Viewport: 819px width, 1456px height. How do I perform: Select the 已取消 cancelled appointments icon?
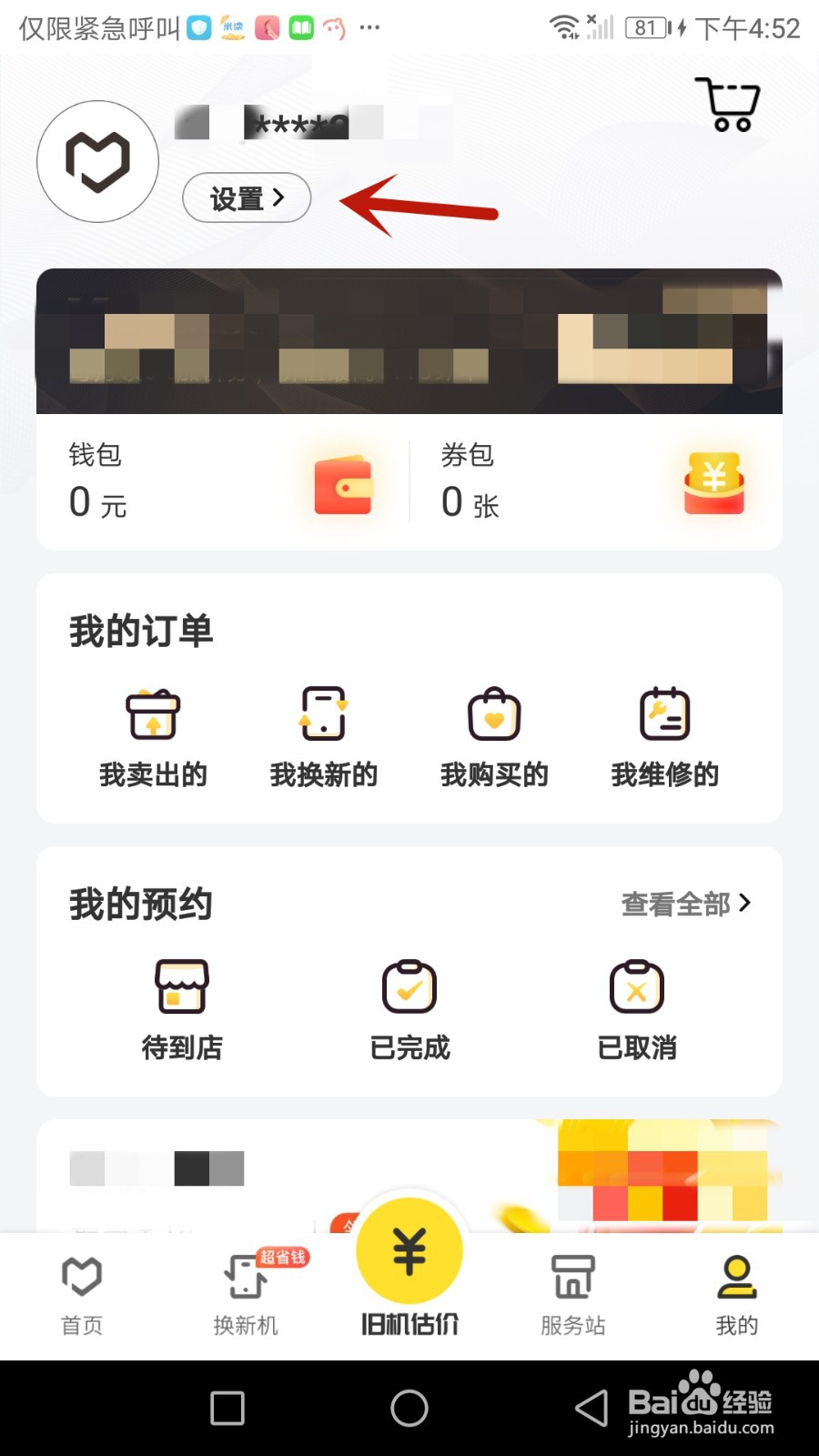637,989
